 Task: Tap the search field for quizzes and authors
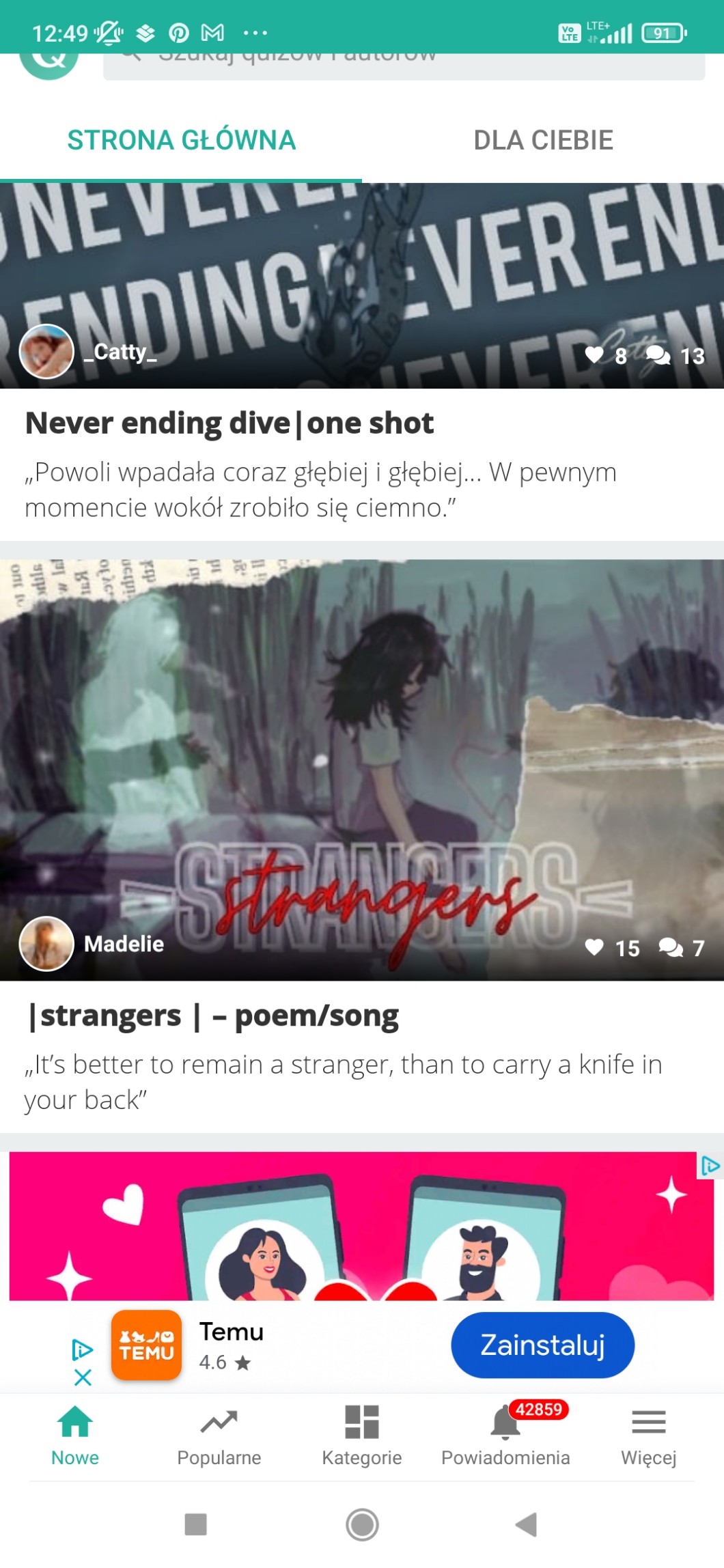pos(404,66)
